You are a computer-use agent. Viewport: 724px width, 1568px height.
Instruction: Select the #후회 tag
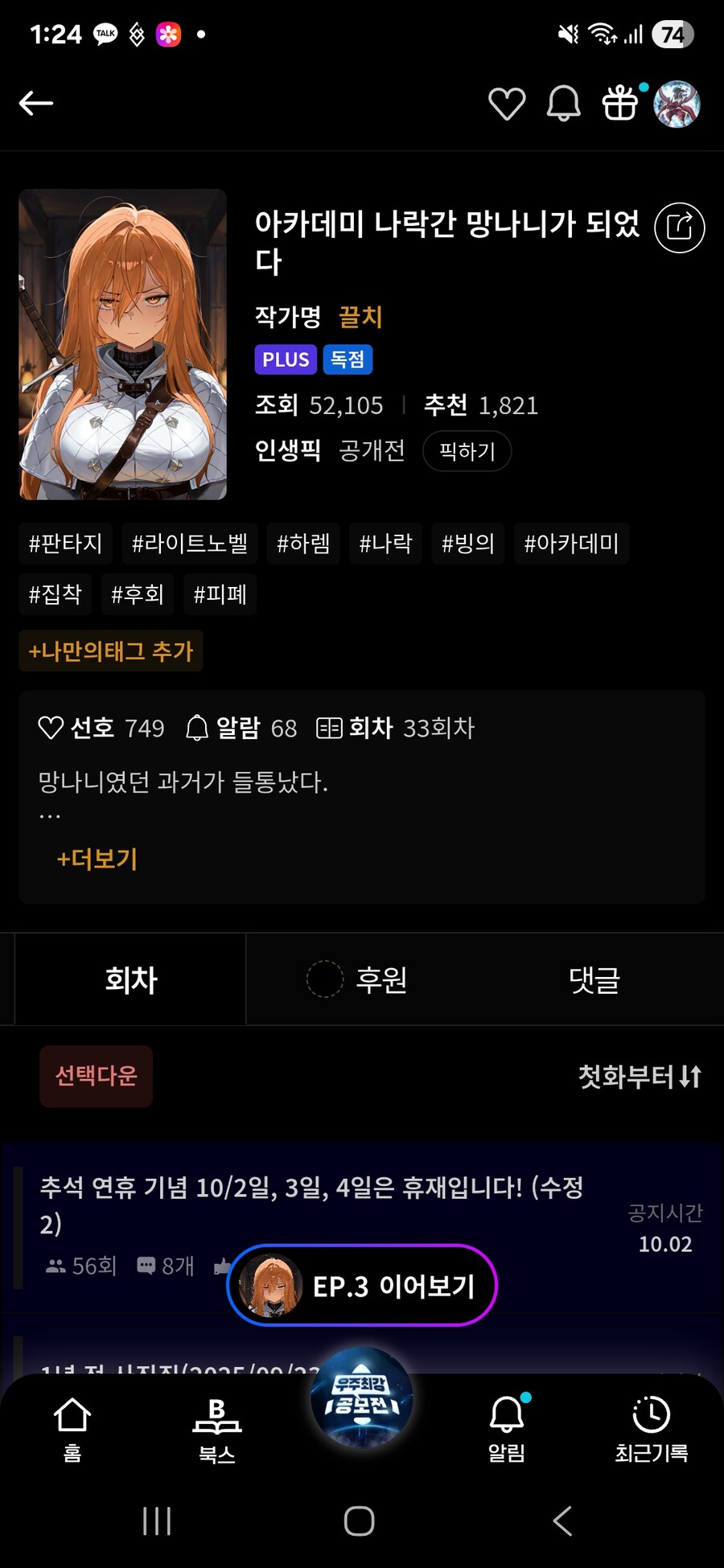click(138, 594)
